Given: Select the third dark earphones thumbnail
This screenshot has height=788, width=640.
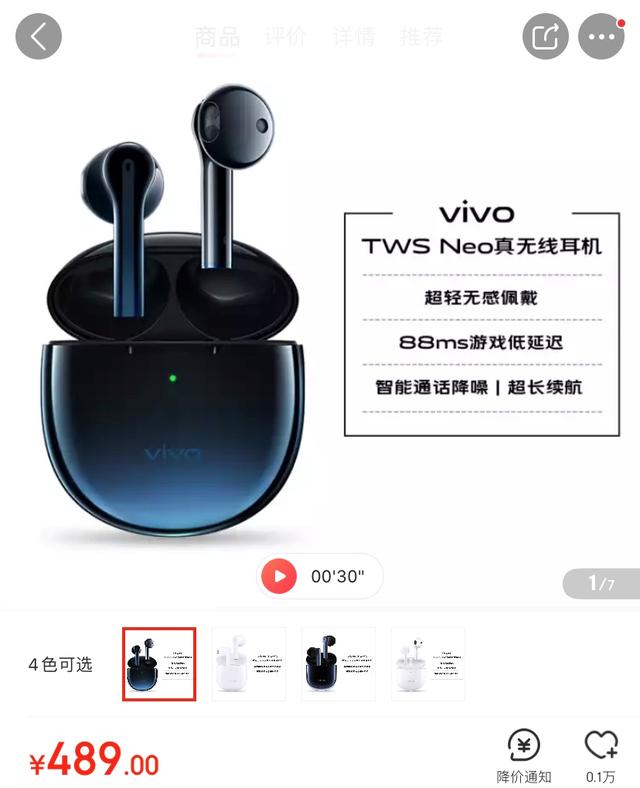Looking at the screenshot, I should [x=338, y=664].
